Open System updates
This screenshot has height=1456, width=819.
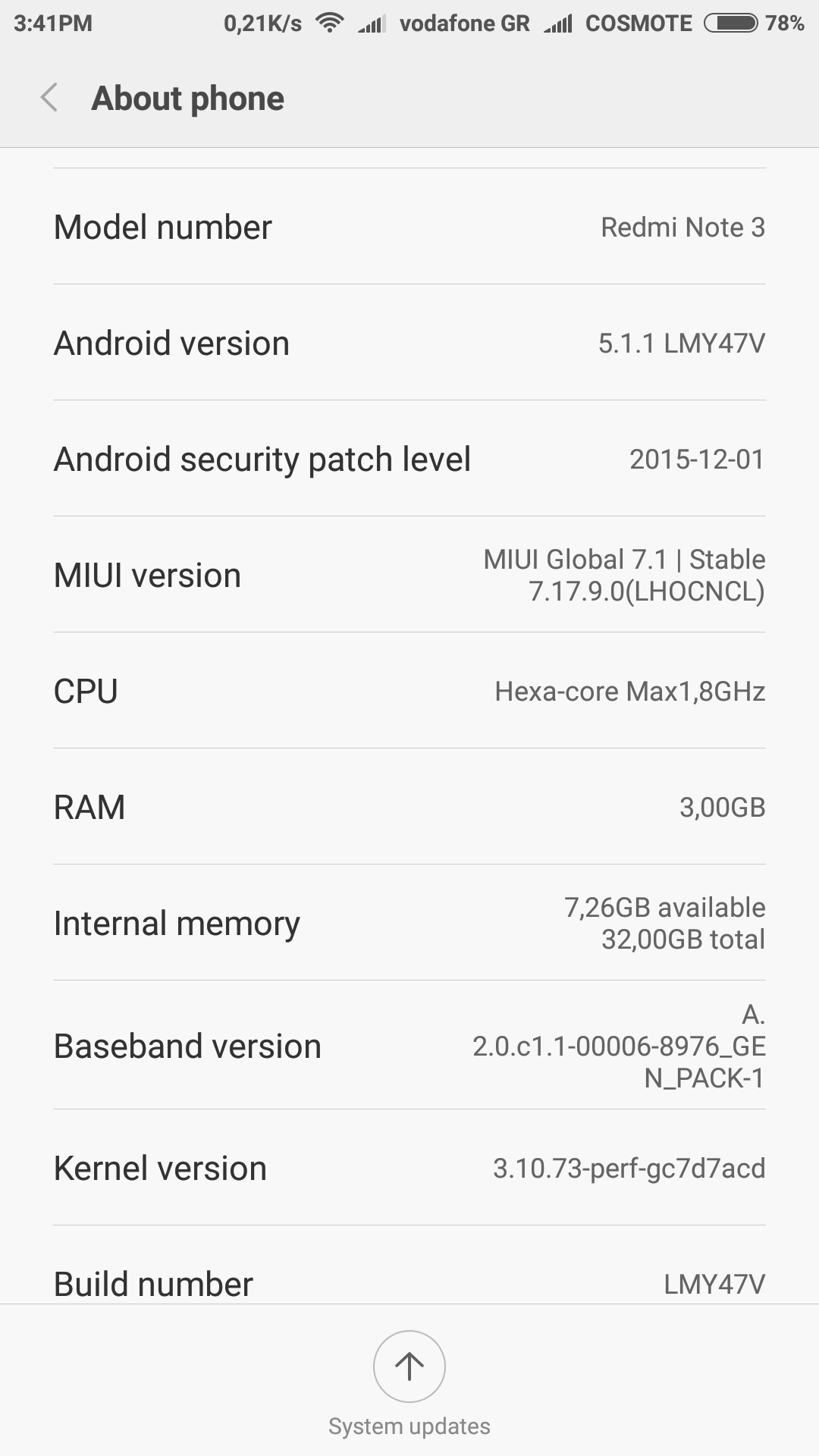409,1367
